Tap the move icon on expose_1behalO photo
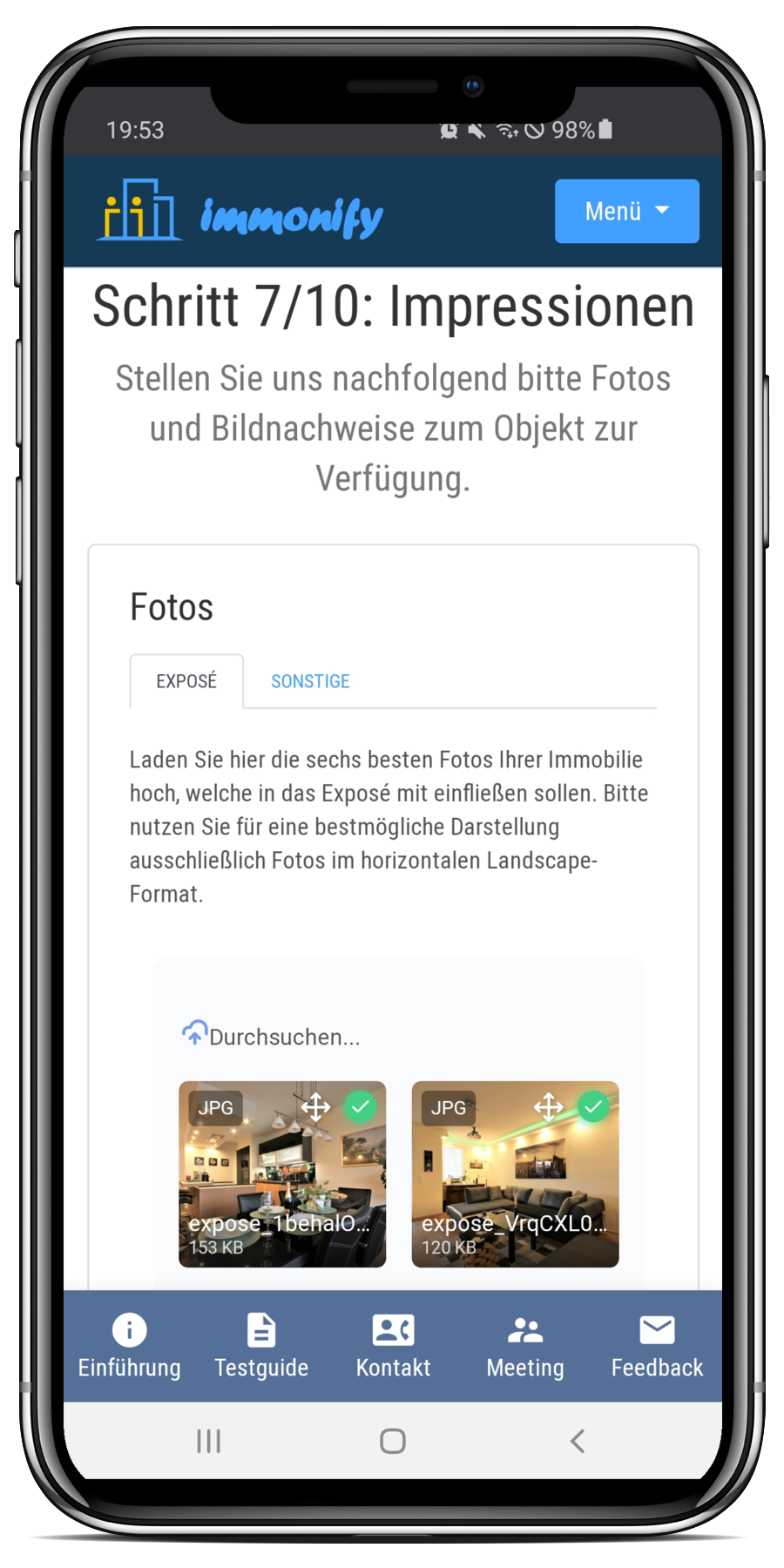The height and width of the screenshot is (1568, 784). (315, 1107)
